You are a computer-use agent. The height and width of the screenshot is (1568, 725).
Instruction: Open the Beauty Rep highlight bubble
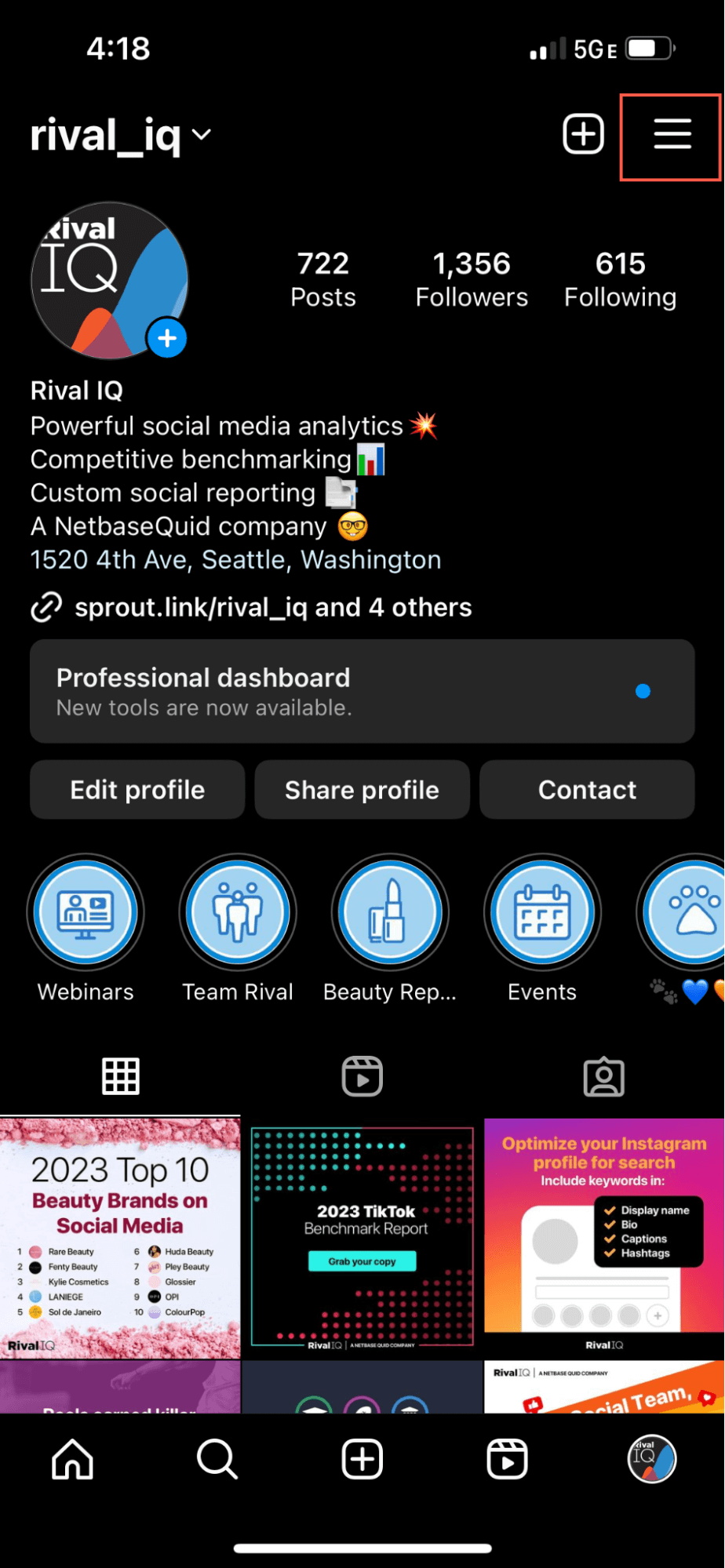point(390,911)
